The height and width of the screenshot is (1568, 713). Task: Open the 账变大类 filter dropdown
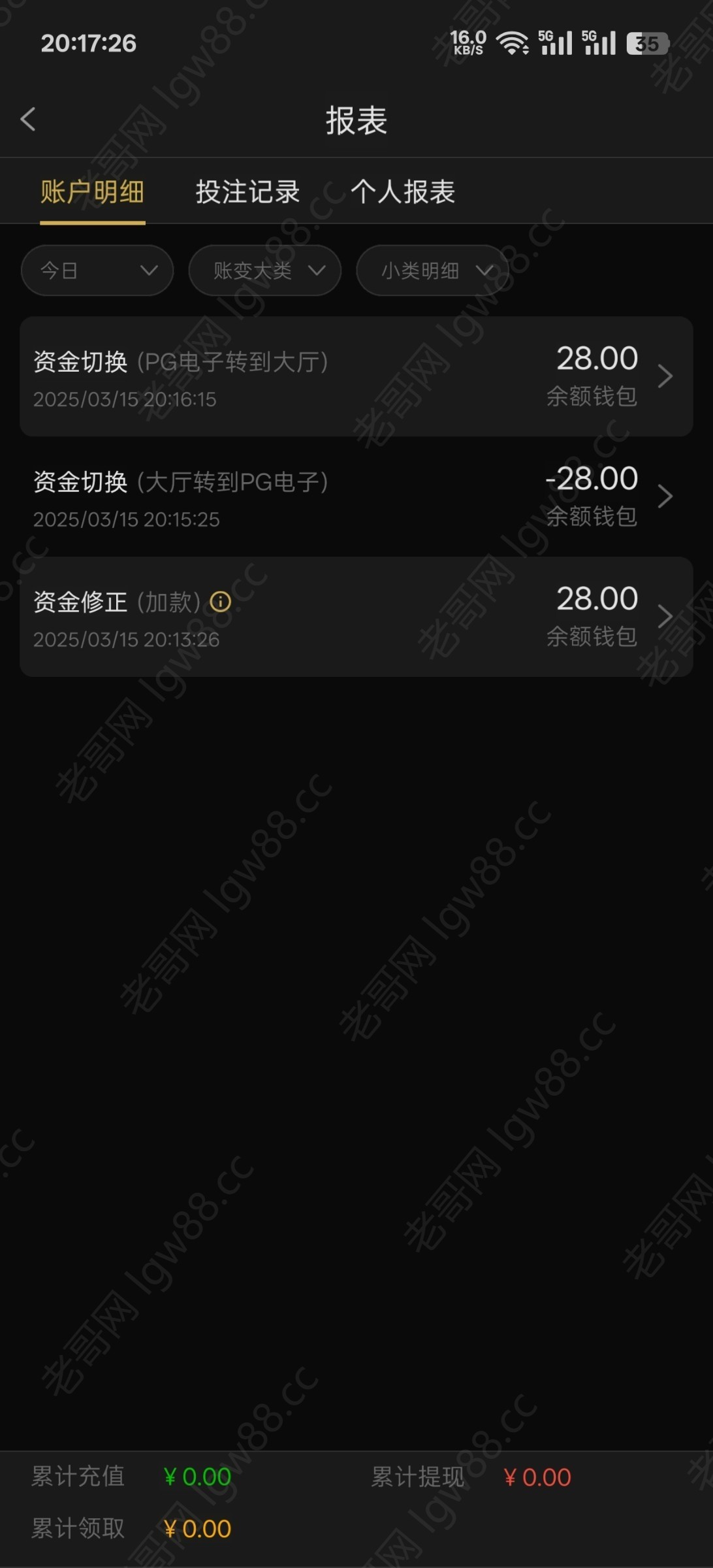pos(264,270)
